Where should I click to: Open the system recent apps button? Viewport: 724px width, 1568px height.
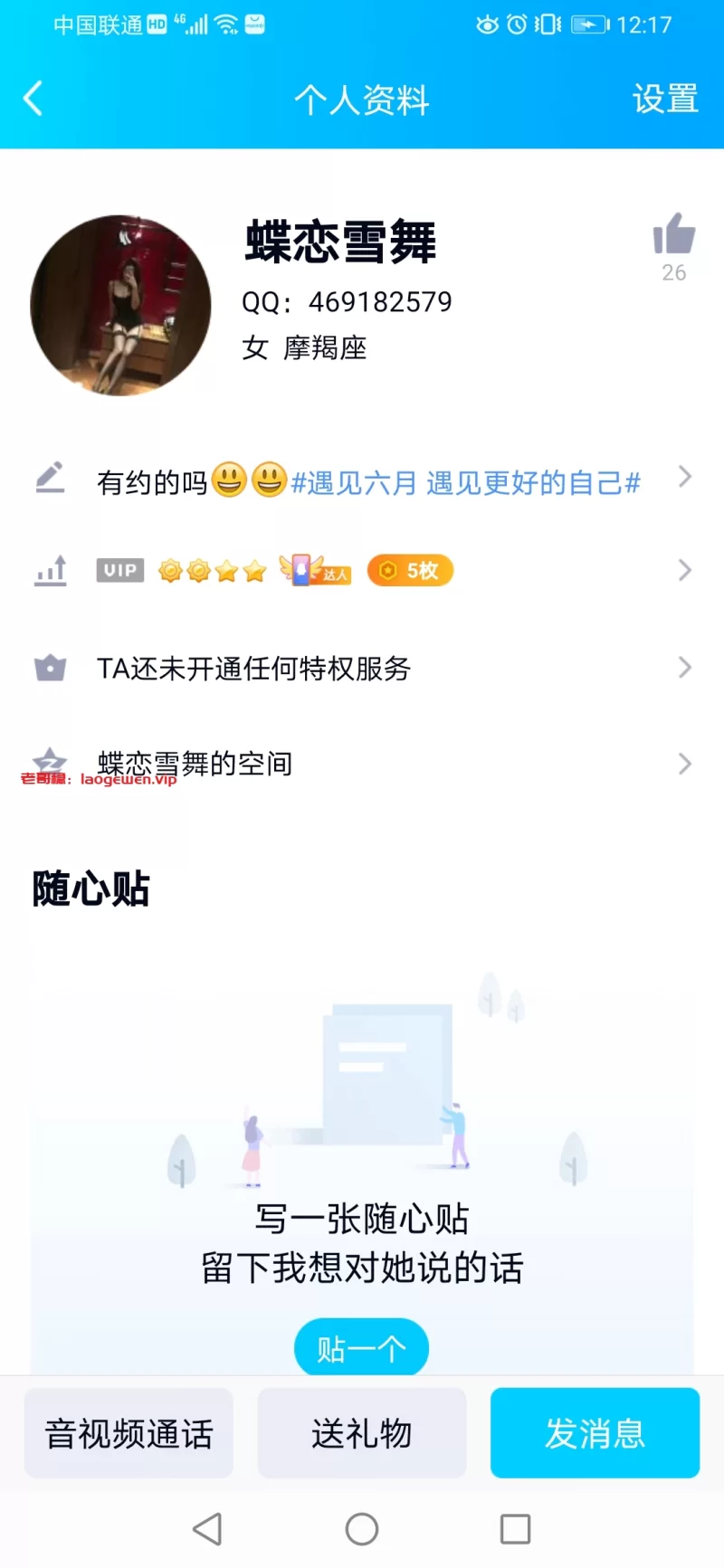click(515, 1529)
